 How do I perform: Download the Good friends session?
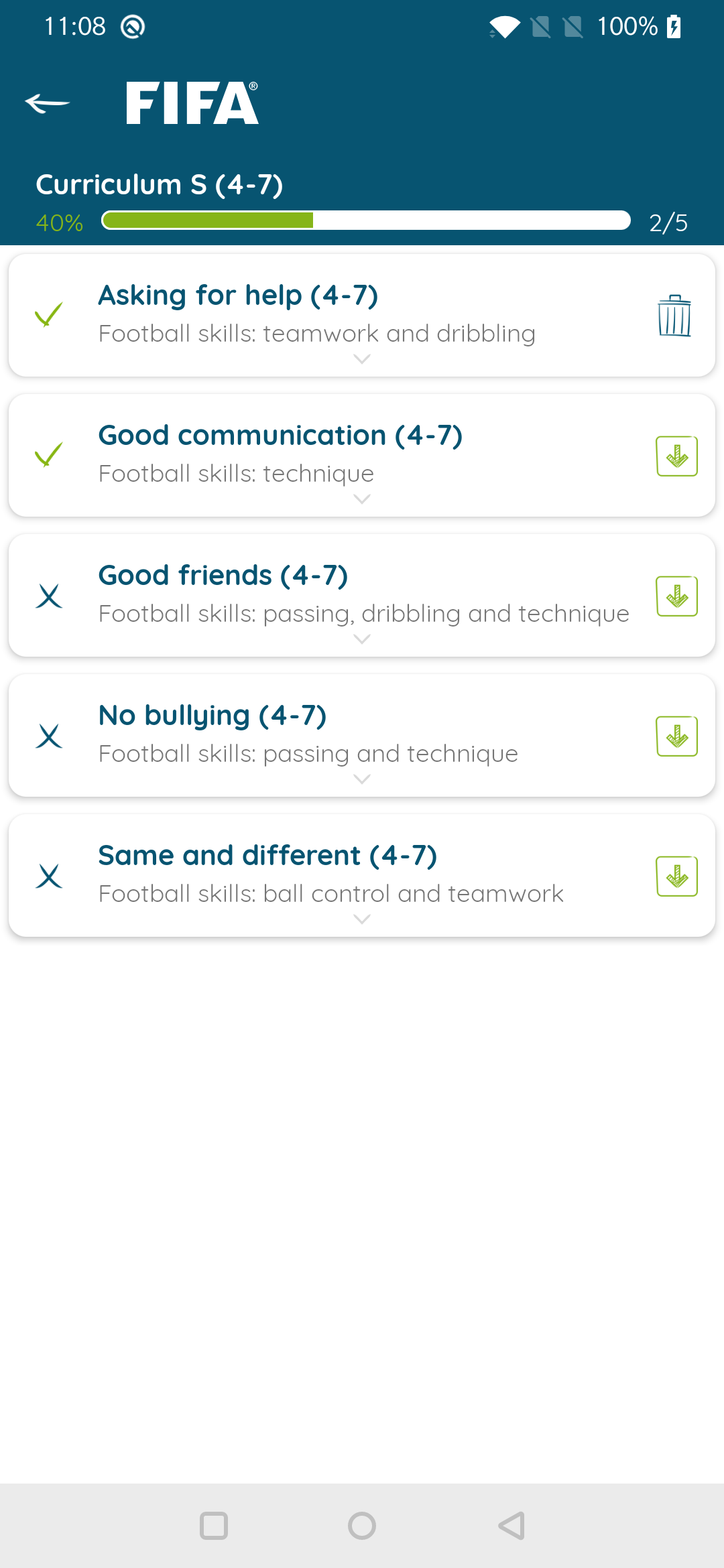point(676,595)
